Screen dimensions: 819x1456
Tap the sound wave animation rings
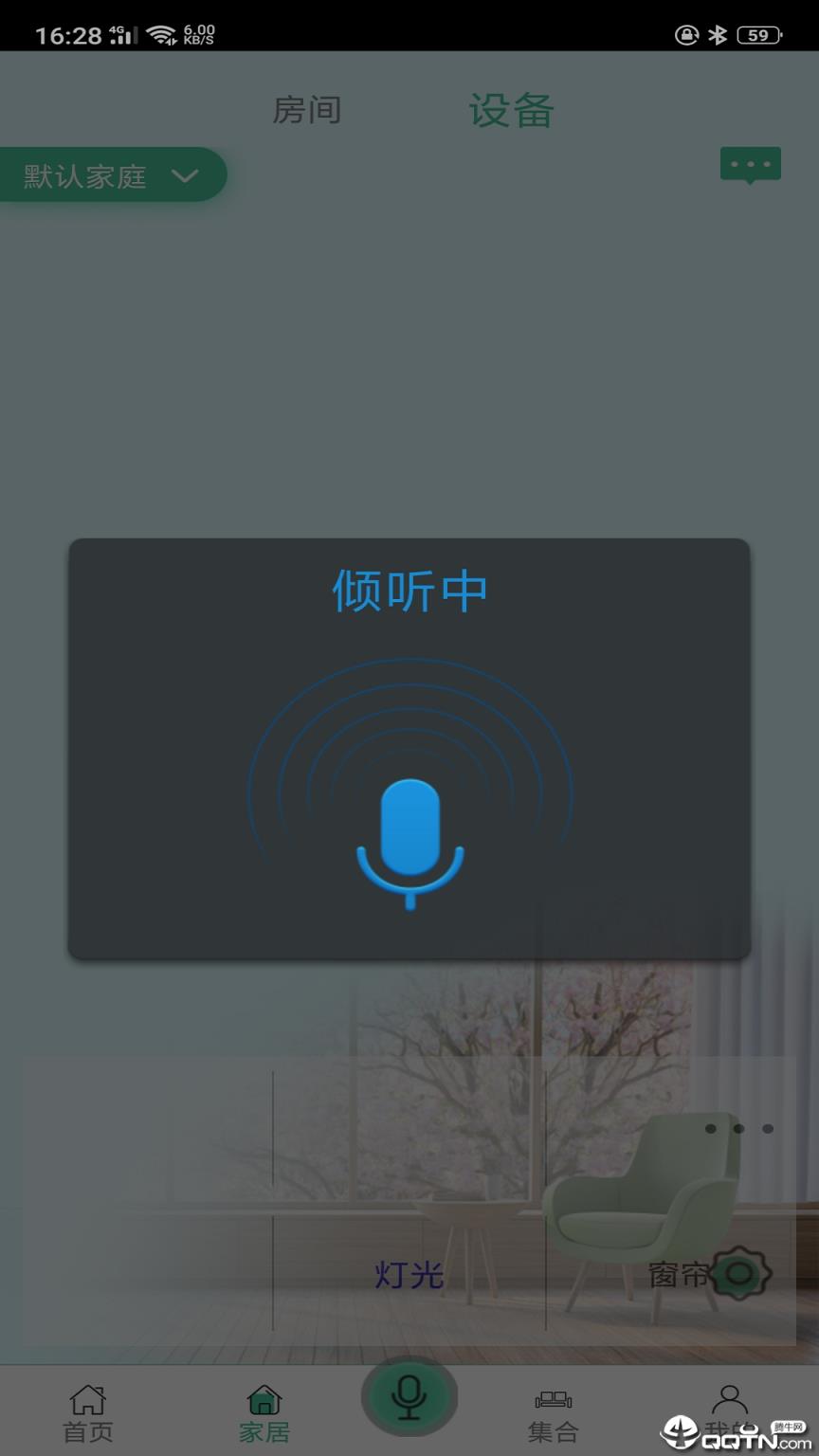[x=408, y=749]
